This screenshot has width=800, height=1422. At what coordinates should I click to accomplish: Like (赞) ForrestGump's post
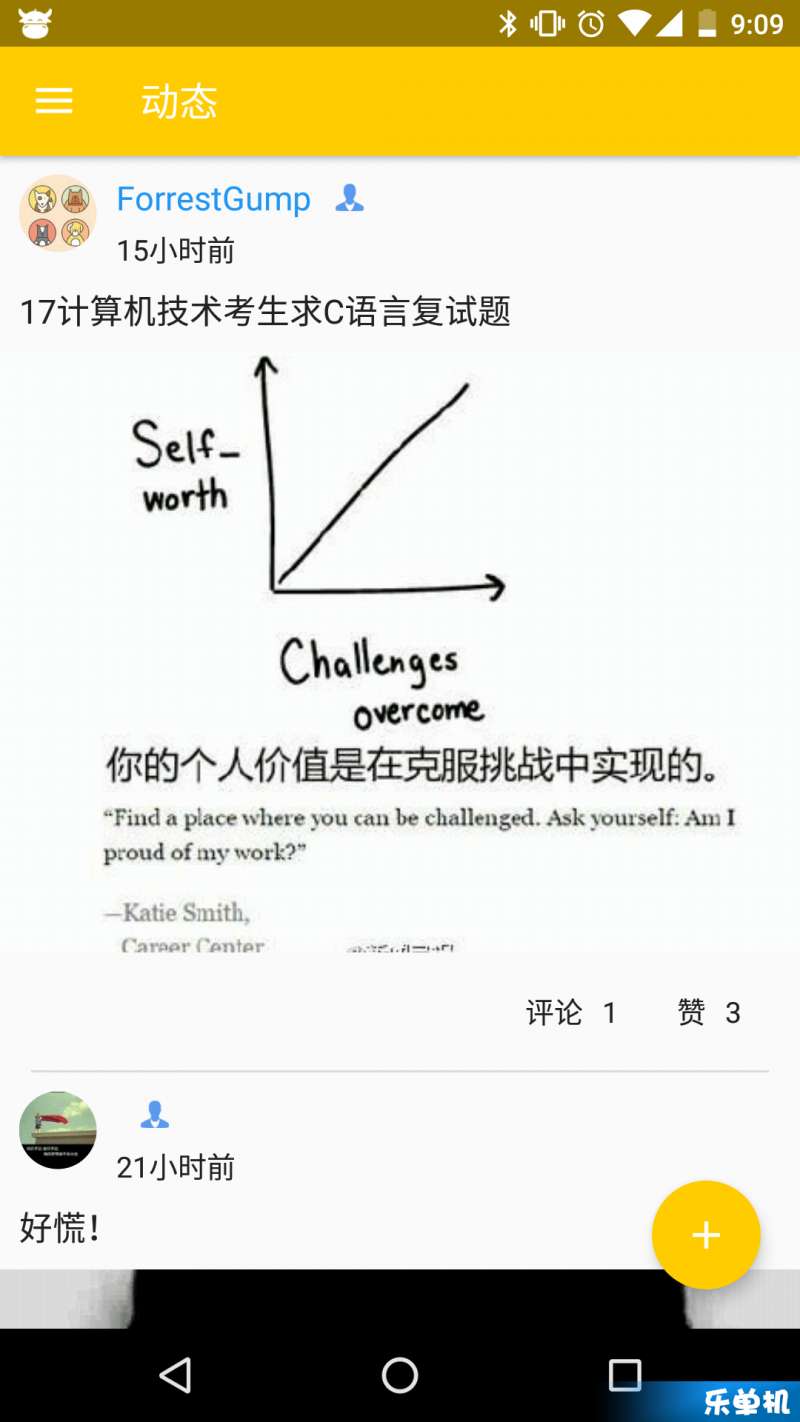[708, 1013]
